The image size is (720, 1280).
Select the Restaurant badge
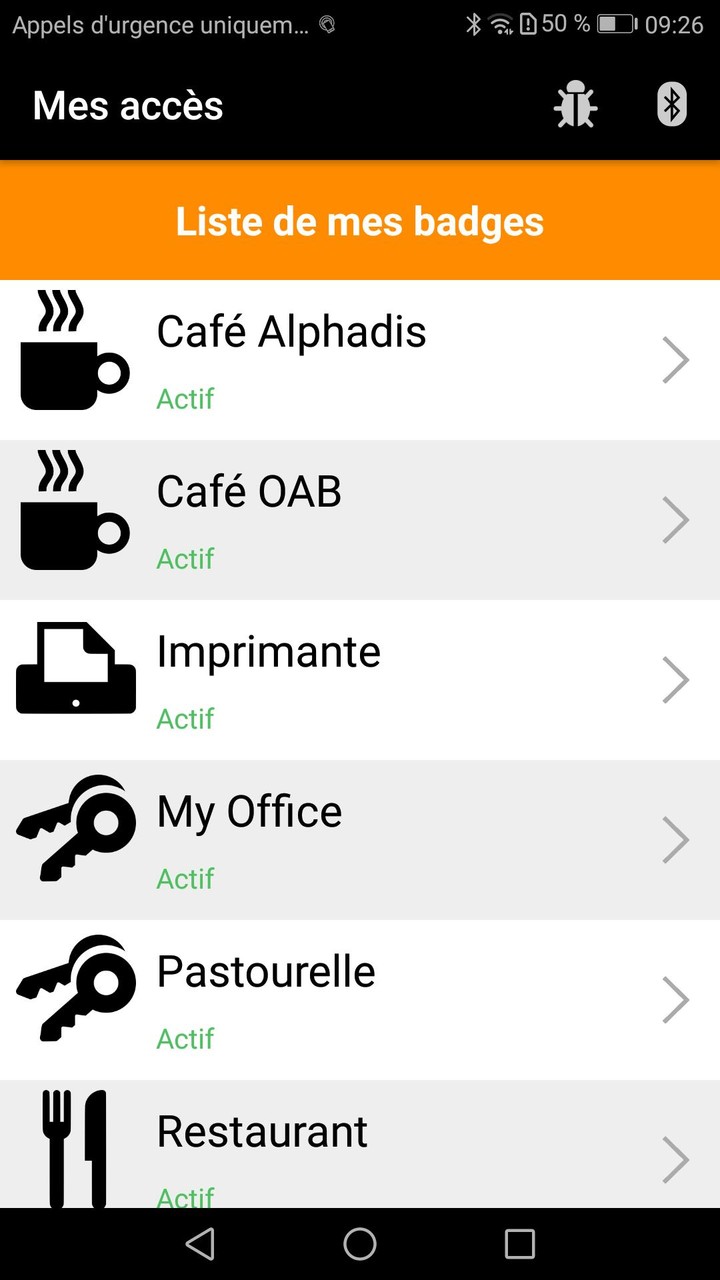(x=360, y=1145)
